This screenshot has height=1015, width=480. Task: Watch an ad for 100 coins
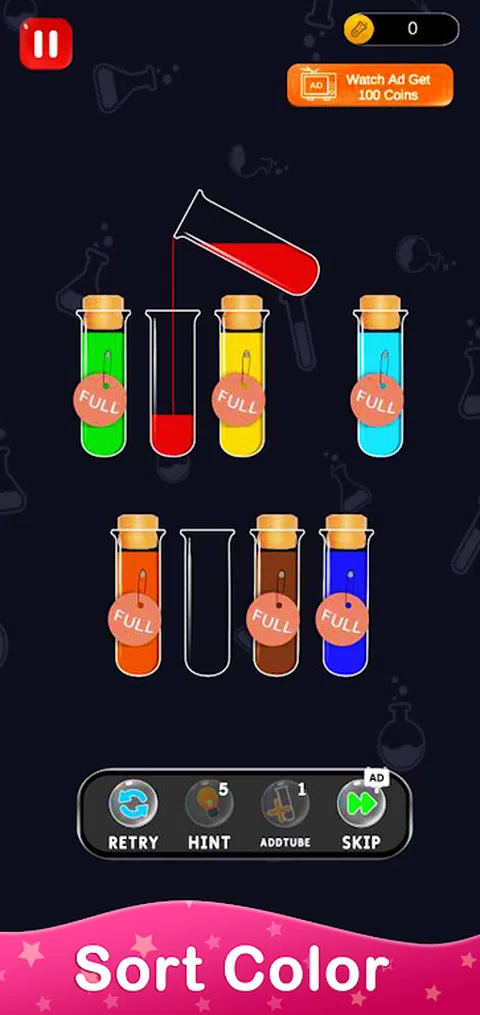pos(370,85)
